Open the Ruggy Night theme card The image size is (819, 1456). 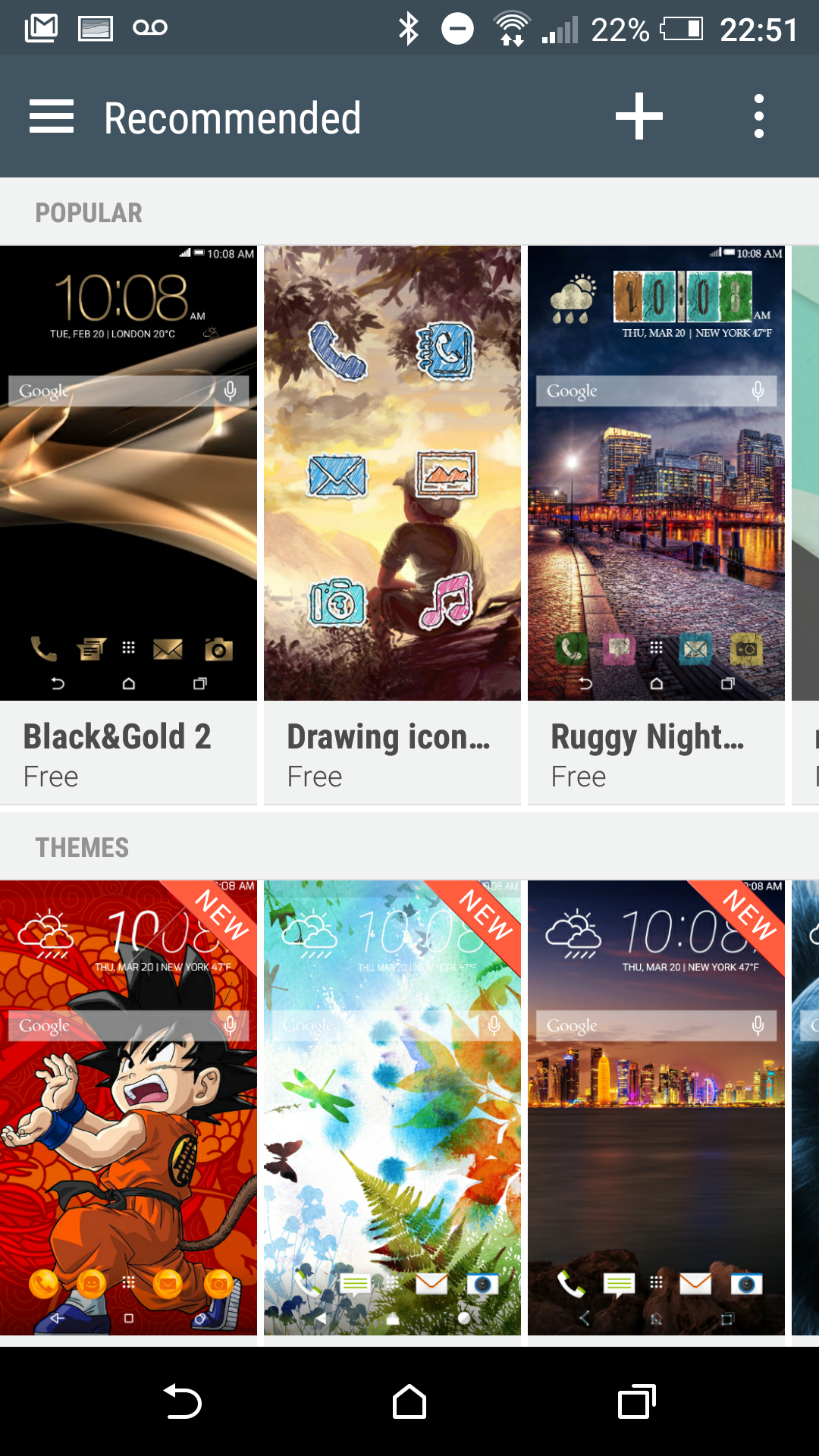pos(656,525)
